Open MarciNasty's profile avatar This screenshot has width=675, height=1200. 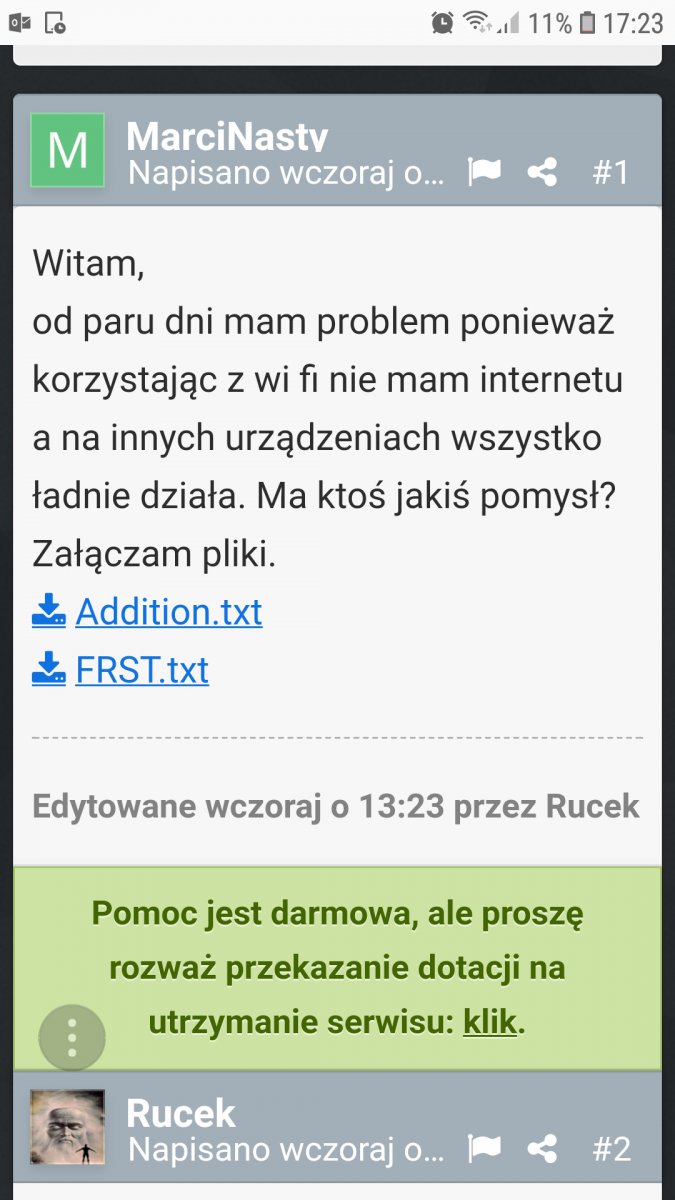(68, 150)
